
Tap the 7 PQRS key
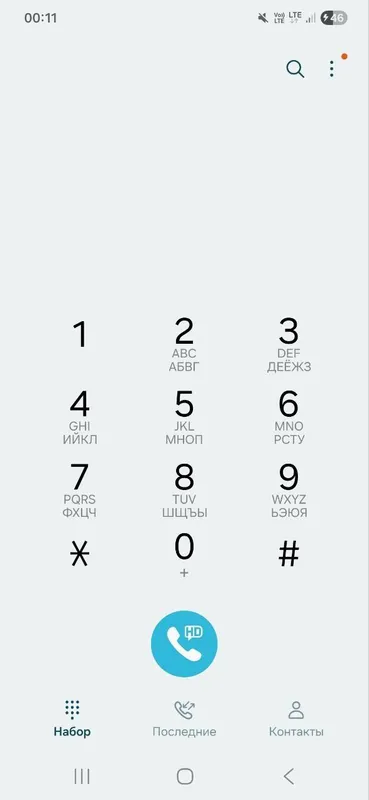(80, 490)
